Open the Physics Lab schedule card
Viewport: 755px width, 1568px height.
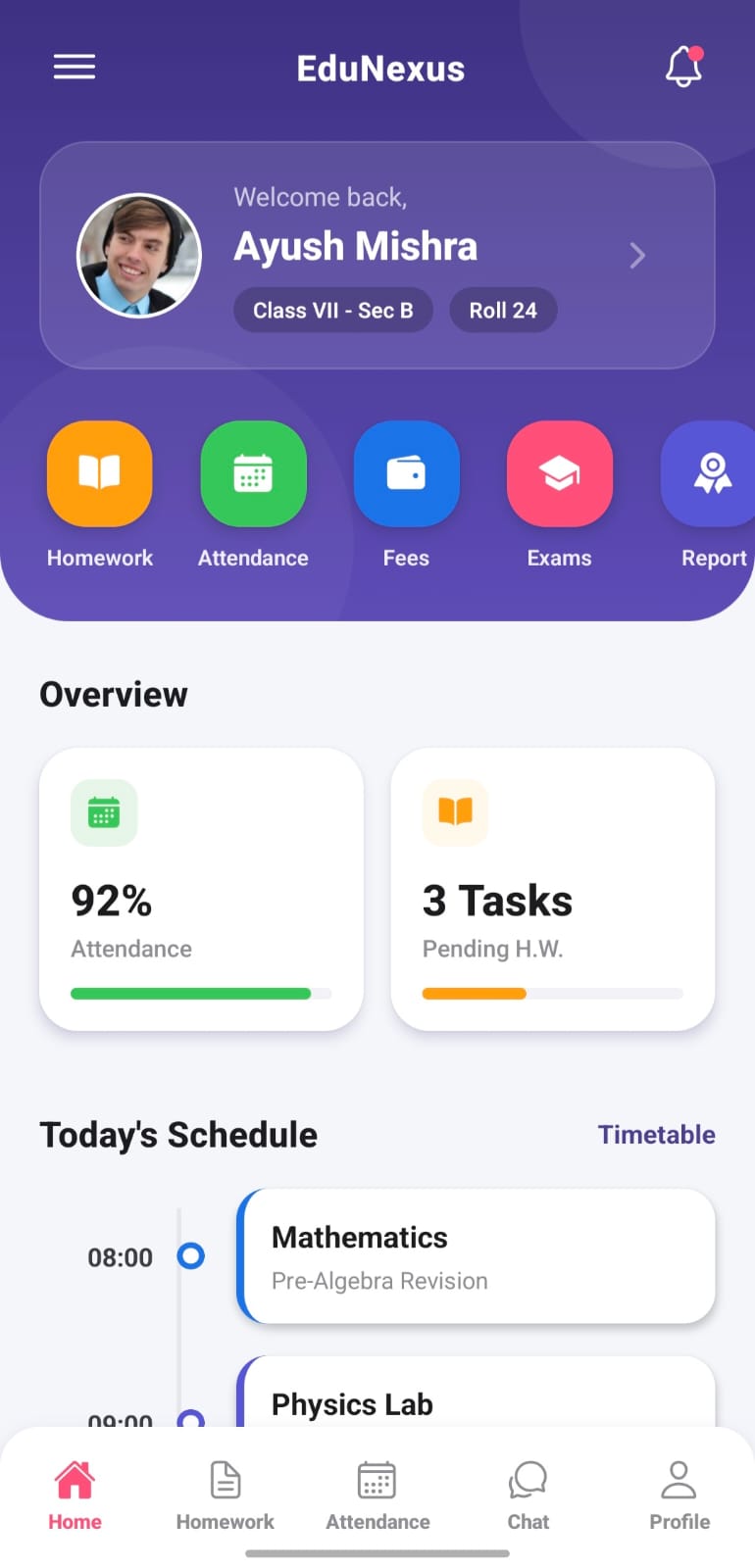(476, 1396)
